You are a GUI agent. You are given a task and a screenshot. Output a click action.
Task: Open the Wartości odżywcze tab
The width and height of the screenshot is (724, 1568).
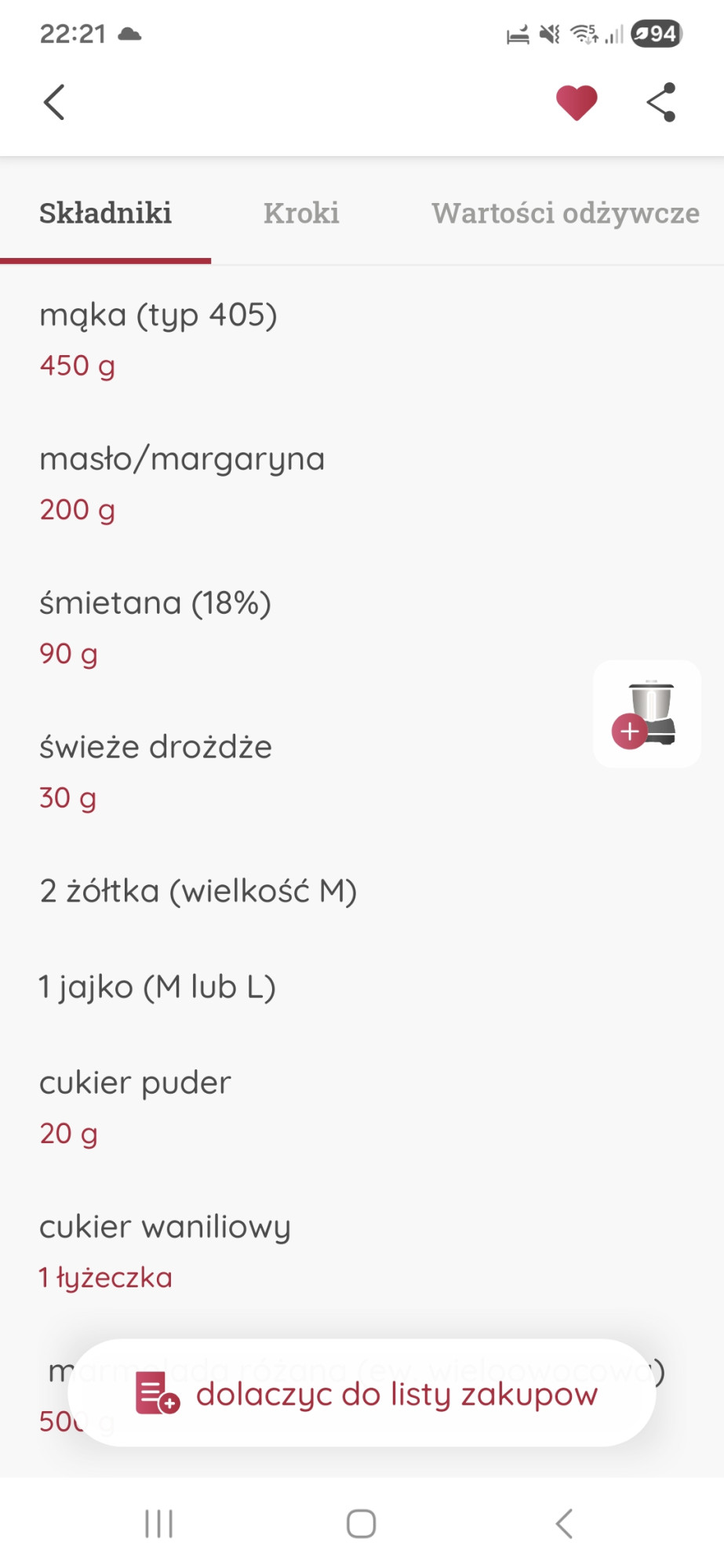point(565,213)
